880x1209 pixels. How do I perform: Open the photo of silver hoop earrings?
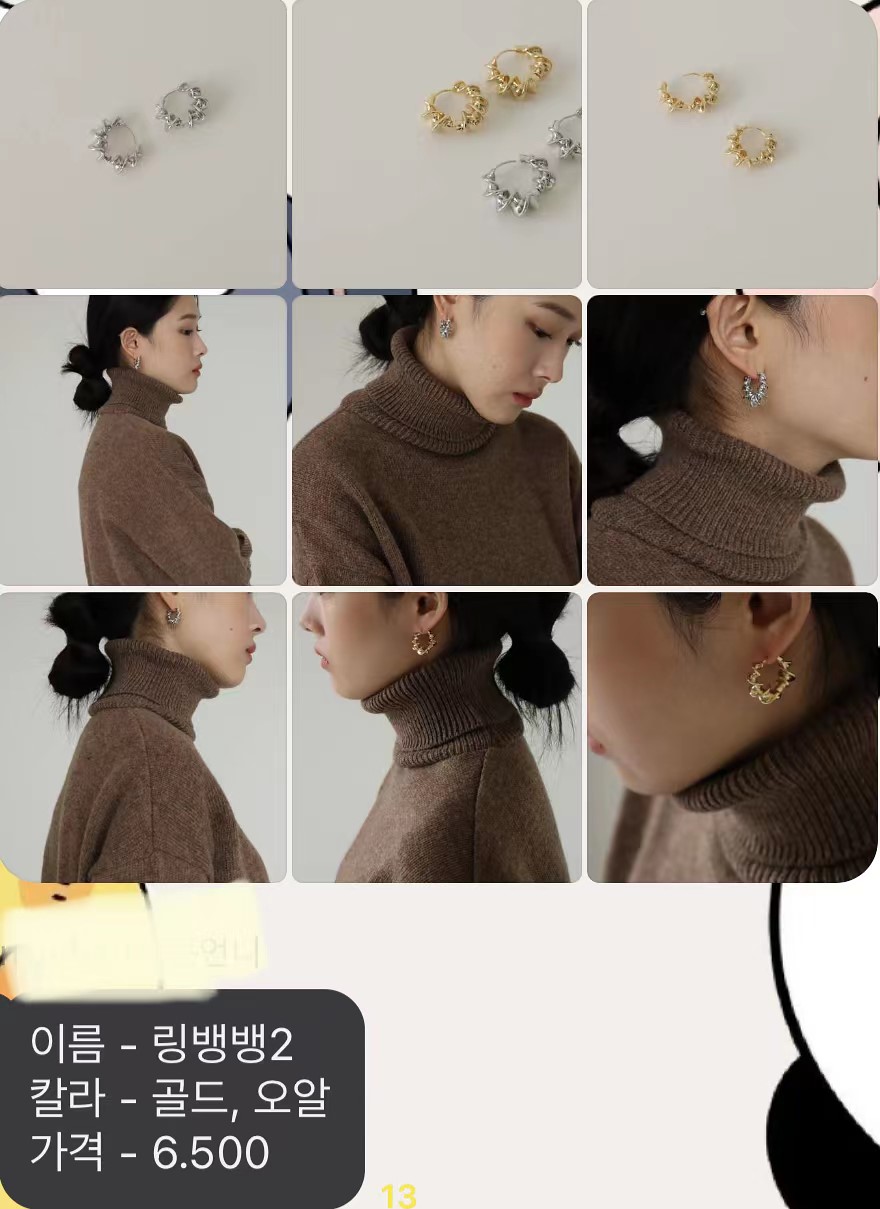[x=143, y=144]
